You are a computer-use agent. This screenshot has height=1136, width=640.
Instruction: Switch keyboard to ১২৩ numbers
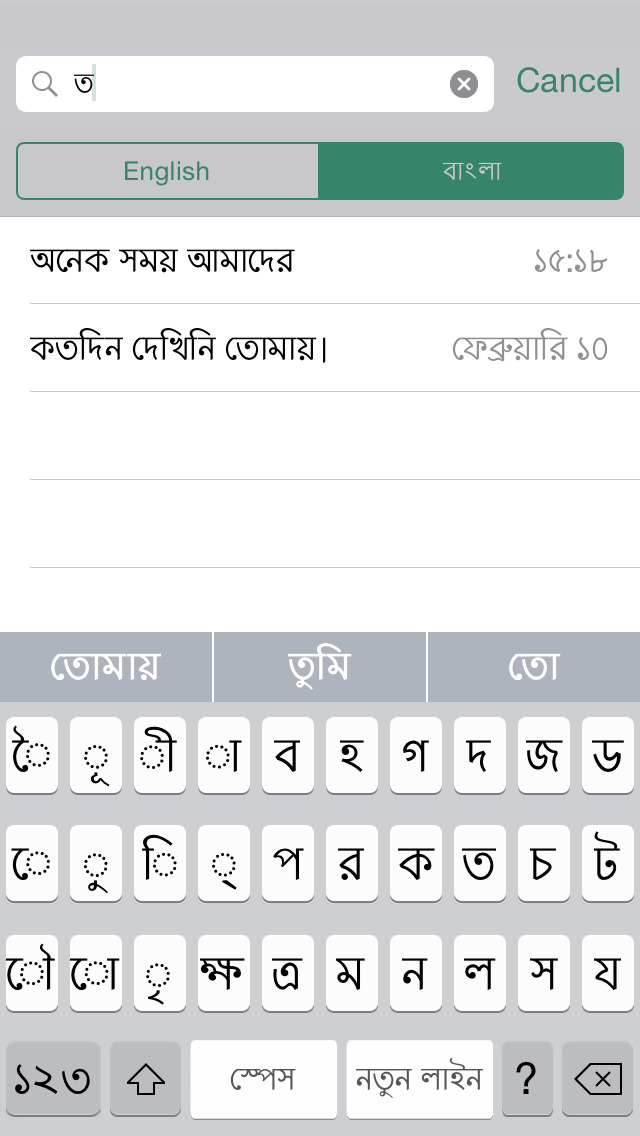tap(53, 1079)
